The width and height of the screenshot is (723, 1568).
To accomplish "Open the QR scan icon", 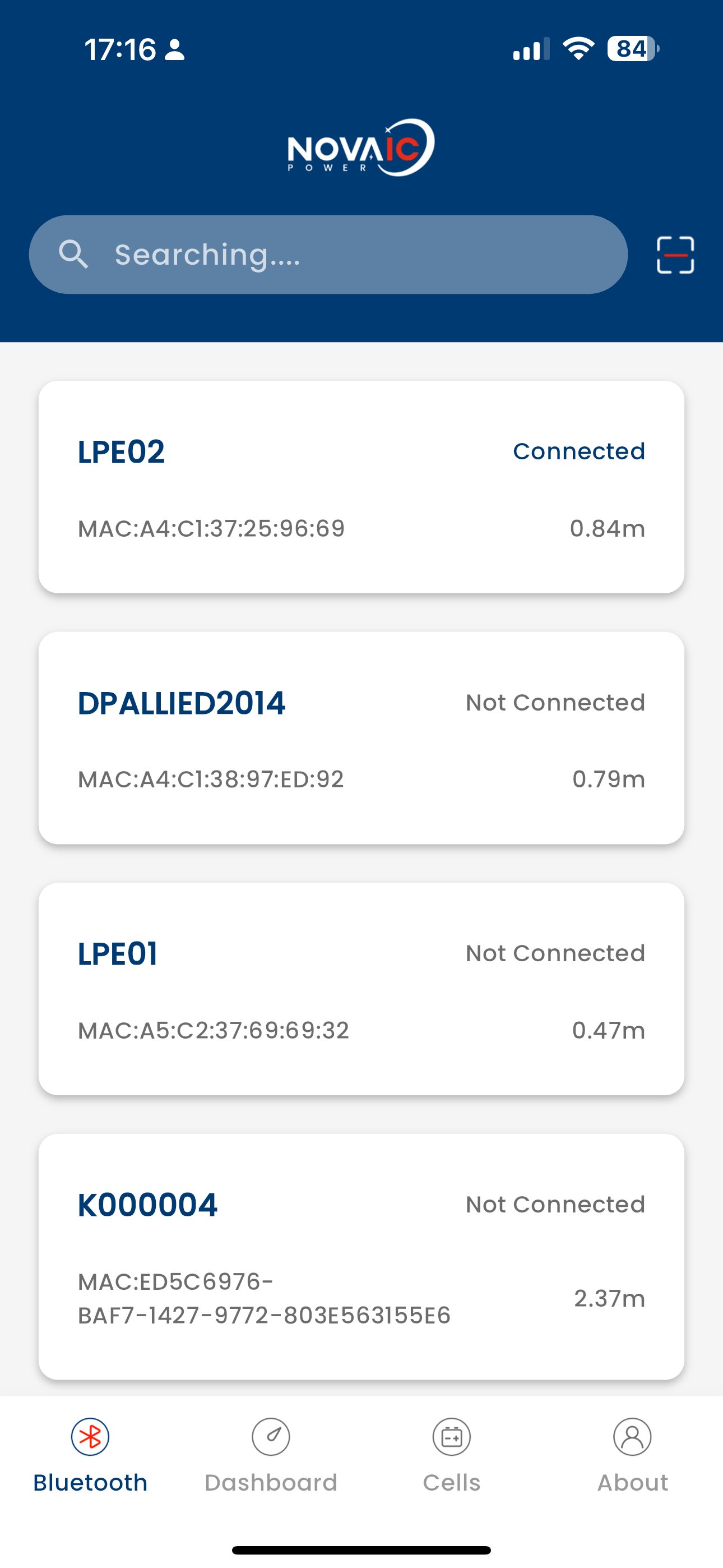I will [675, 255].
